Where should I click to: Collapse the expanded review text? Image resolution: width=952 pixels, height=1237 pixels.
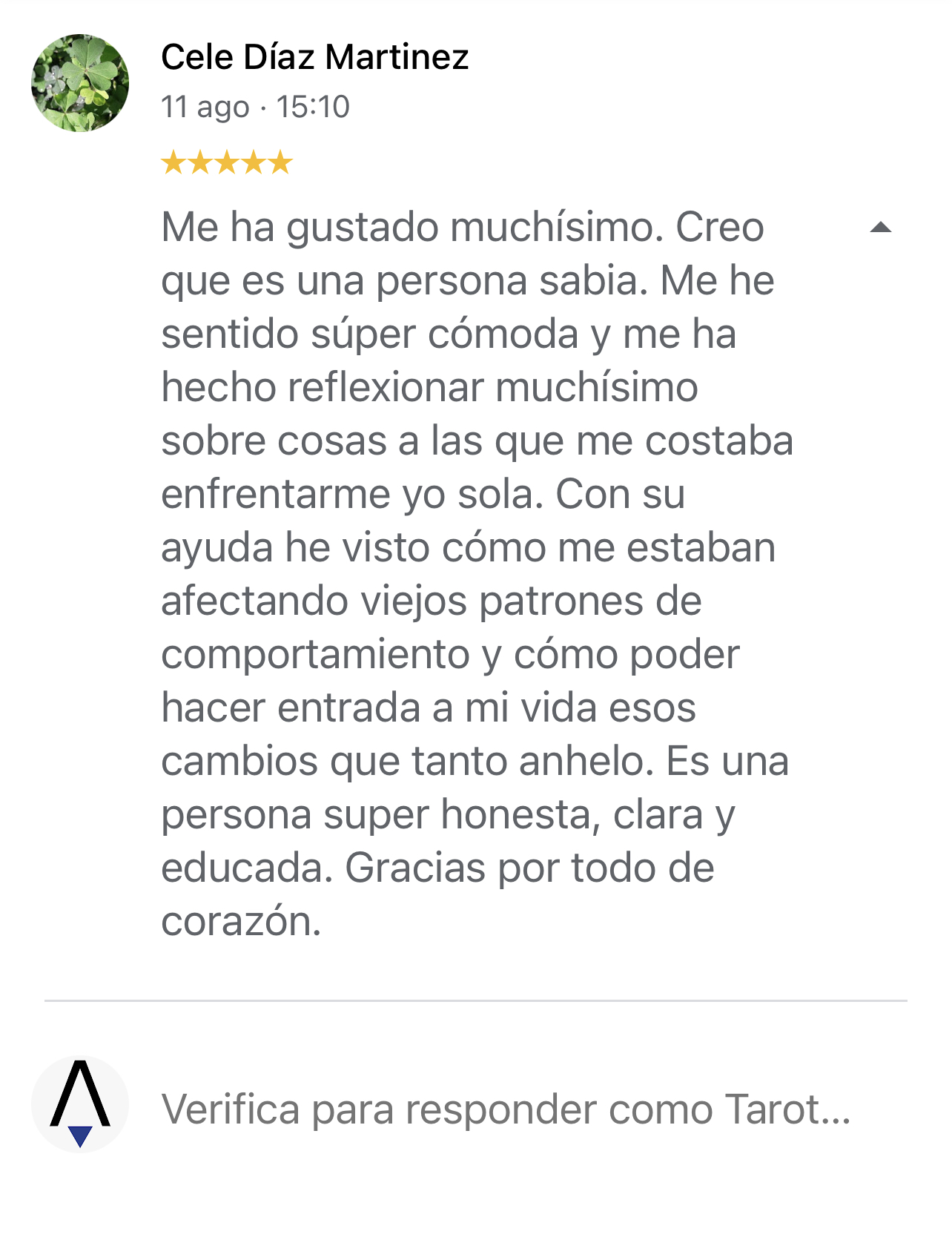(880, 228)
